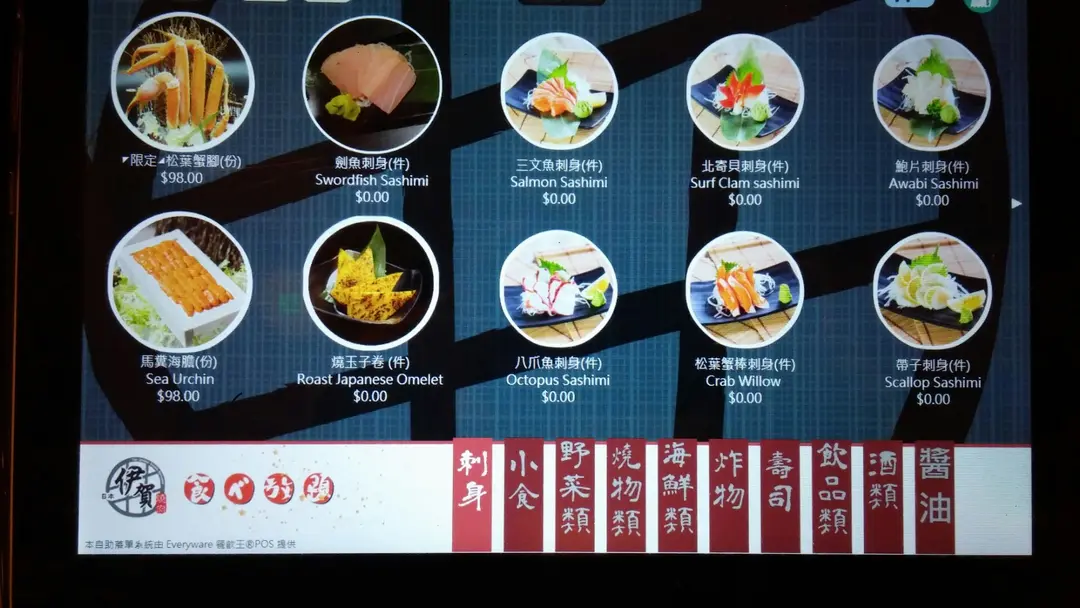The image size is (1080, 608).
Task: Switch to 飲品類 drinks tab
Action: coord(831,495)
